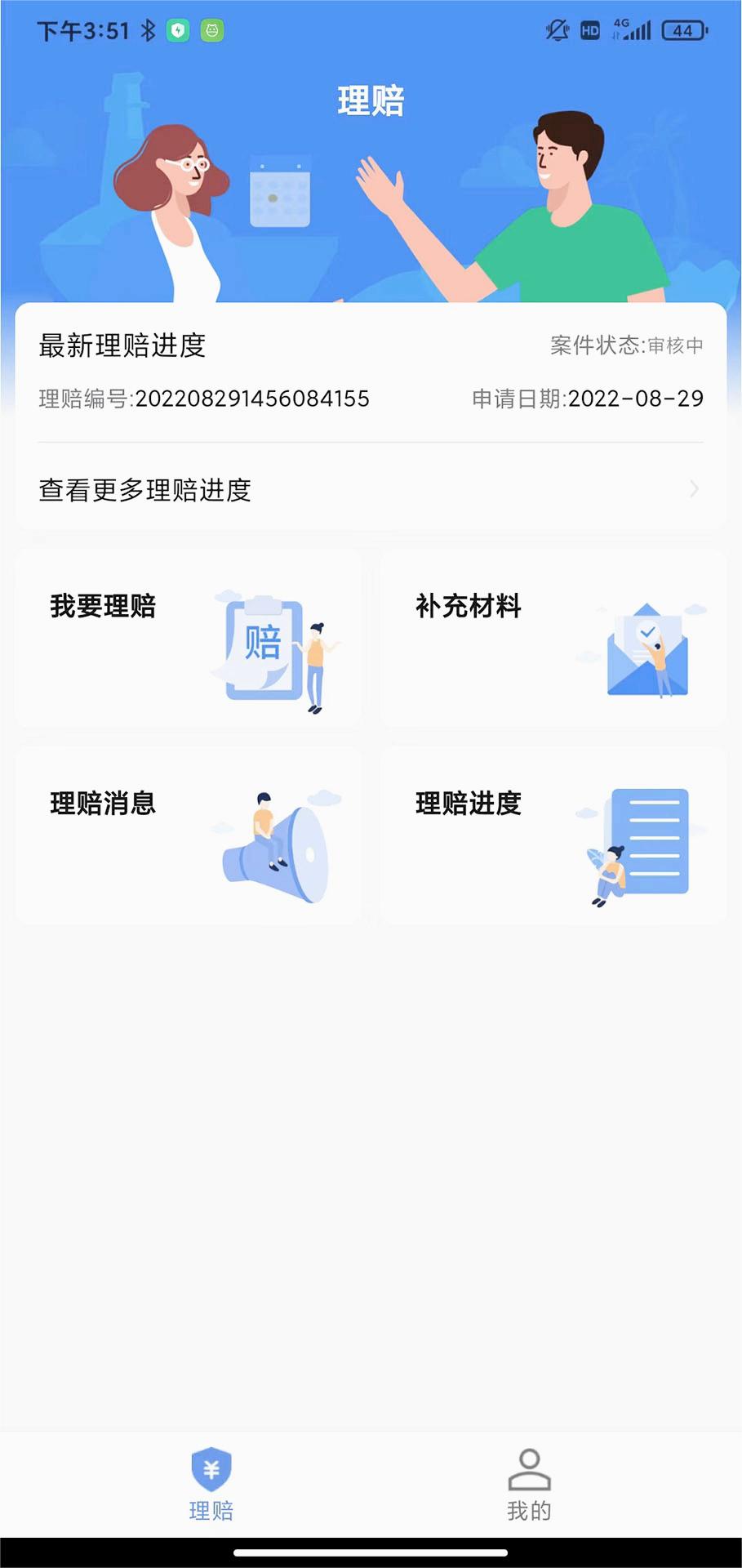
Task: Tap the person icon above 我的
Action: 529,1466
